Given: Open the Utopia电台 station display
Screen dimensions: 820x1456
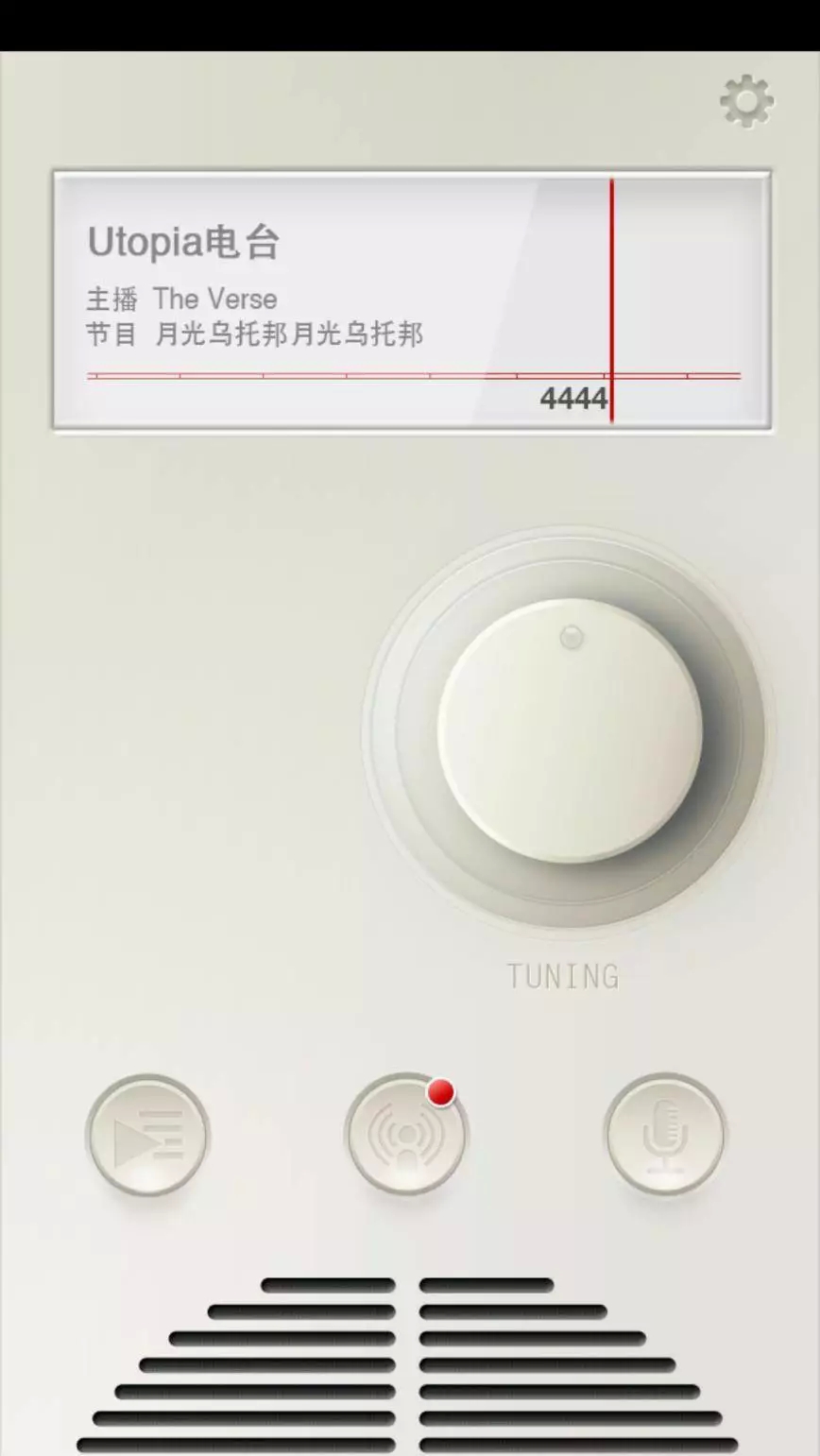Looking at the screenshot, I should [x=412, y=300].
